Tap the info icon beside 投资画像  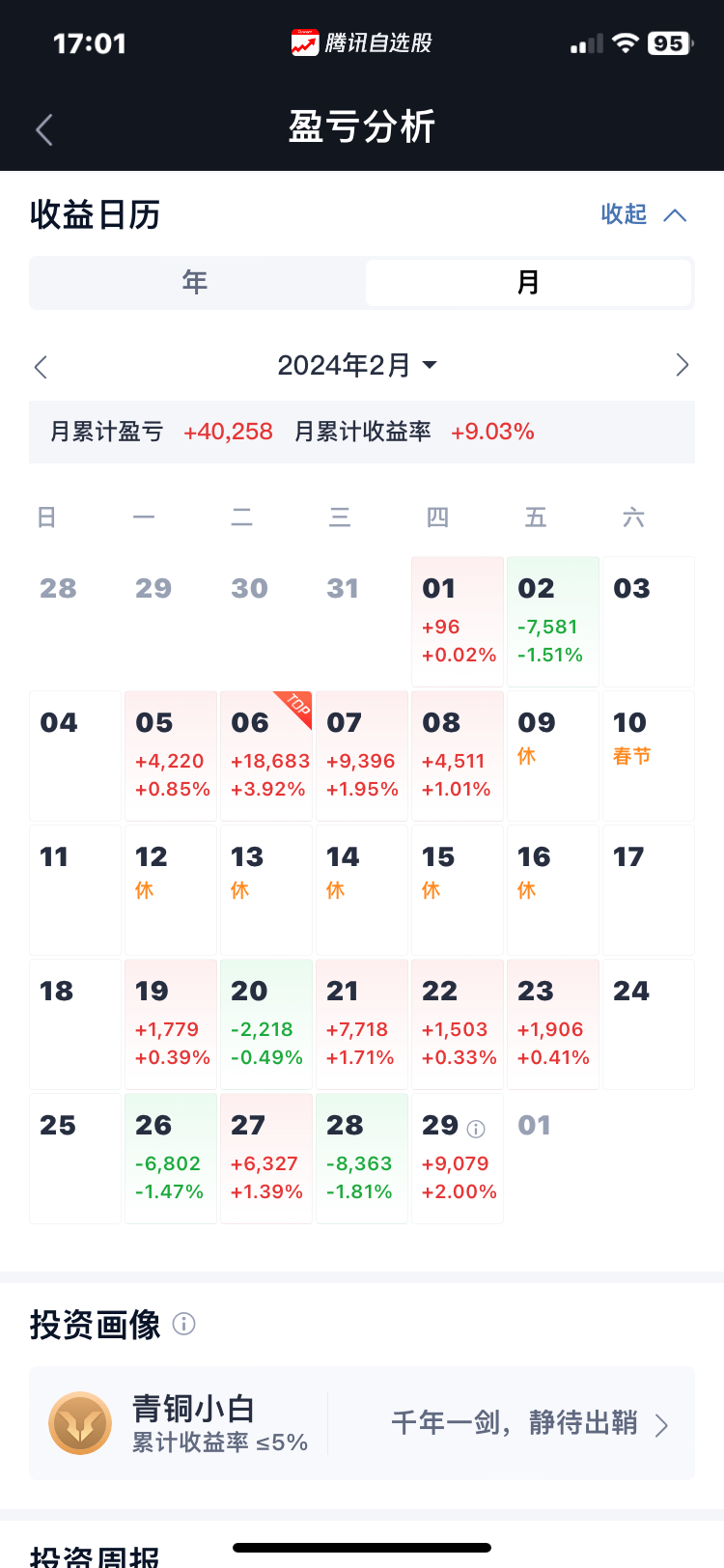(184, 1324)
